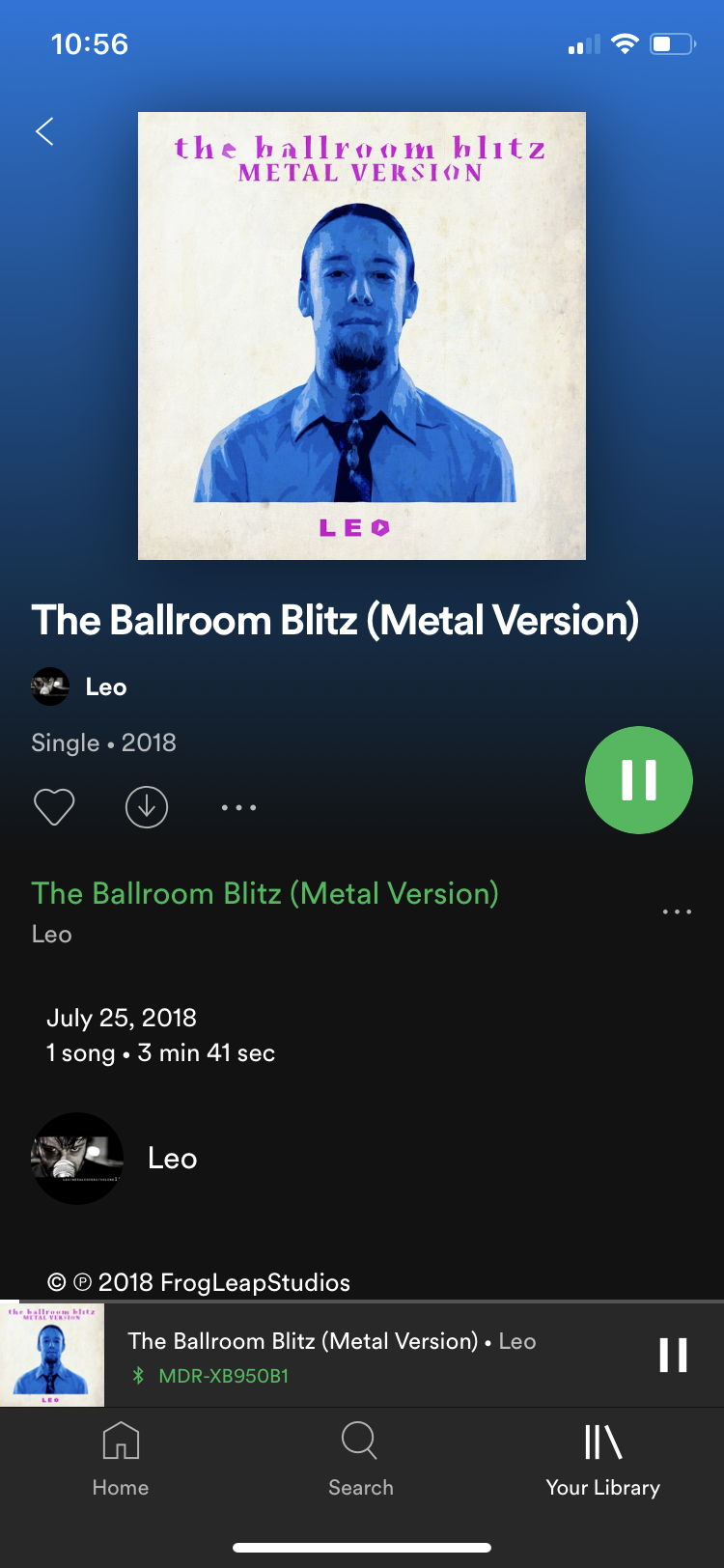Select The Ballroom Blitz track row
Viewport: 724px width, 1568px height.
click(328, 911)
